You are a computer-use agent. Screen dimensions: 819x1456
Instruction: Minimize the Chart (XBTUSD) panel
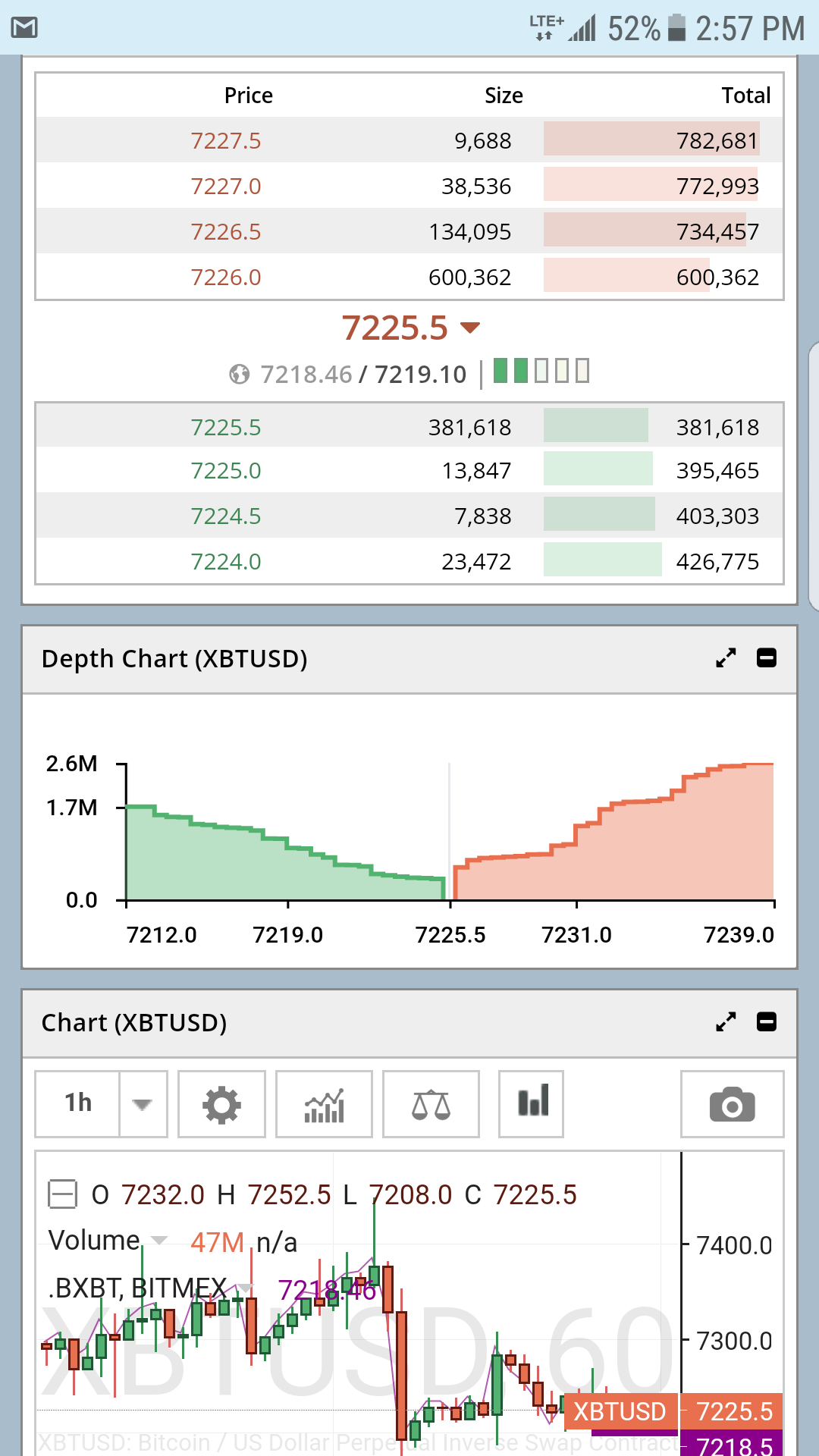tap(767, 1022)
